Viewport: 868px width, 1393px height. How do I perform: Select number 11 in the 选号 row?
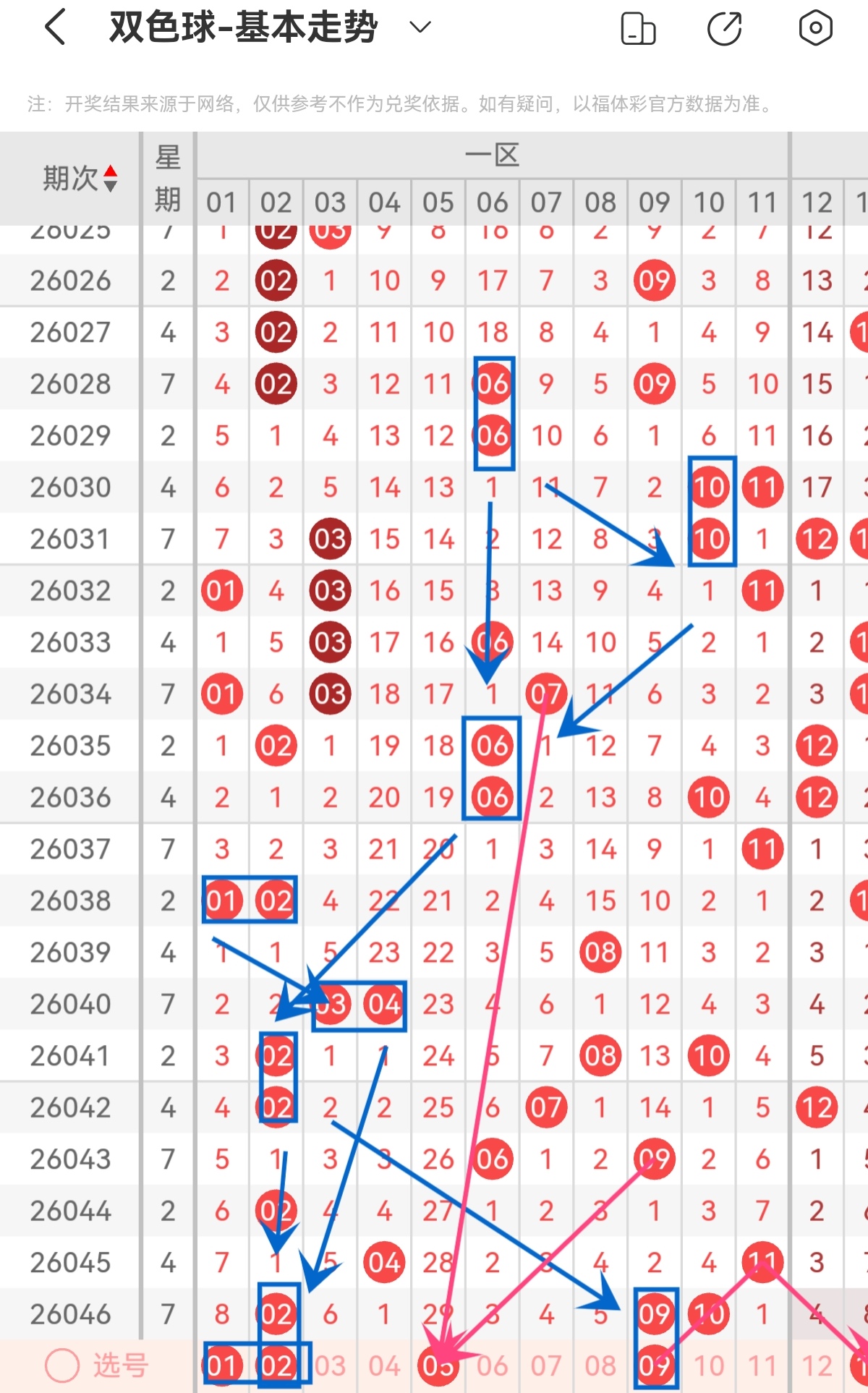762,1366
